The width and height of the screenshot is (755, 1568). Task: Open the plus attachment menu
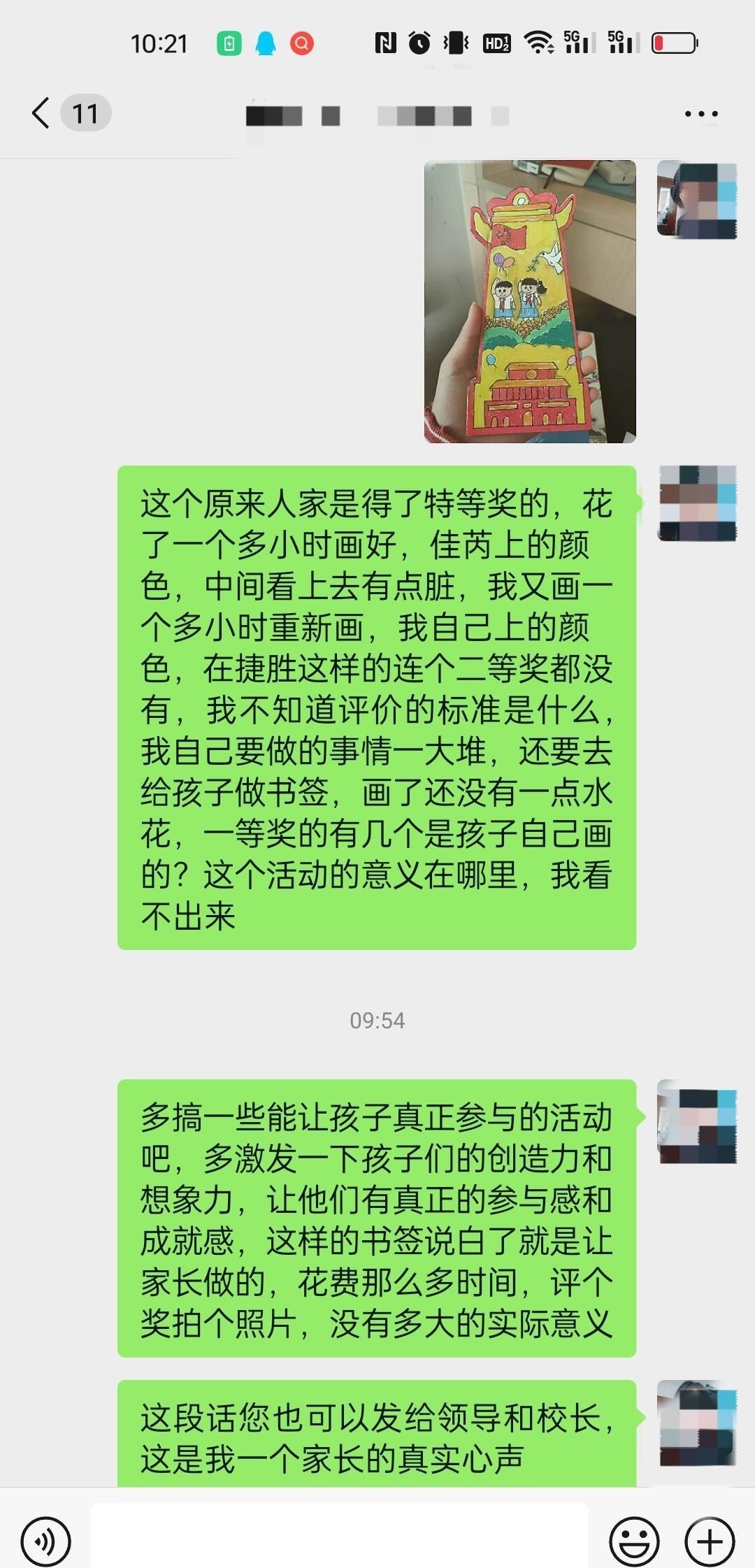point(710,1541)
